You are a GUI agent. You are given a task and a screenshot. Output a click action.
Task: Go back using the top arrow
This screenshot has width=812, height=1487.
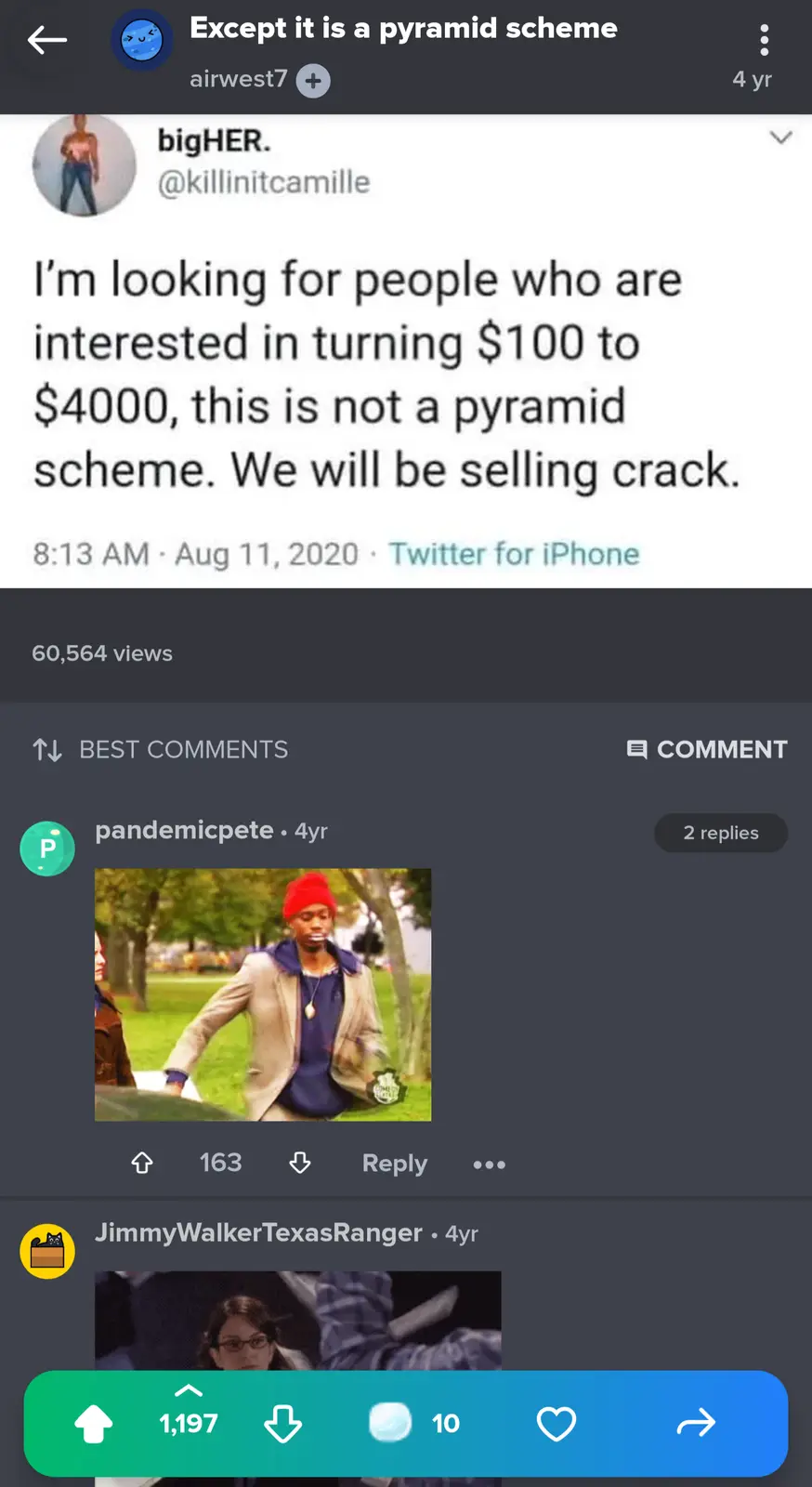pyautogui.click(x=46, y=40)
